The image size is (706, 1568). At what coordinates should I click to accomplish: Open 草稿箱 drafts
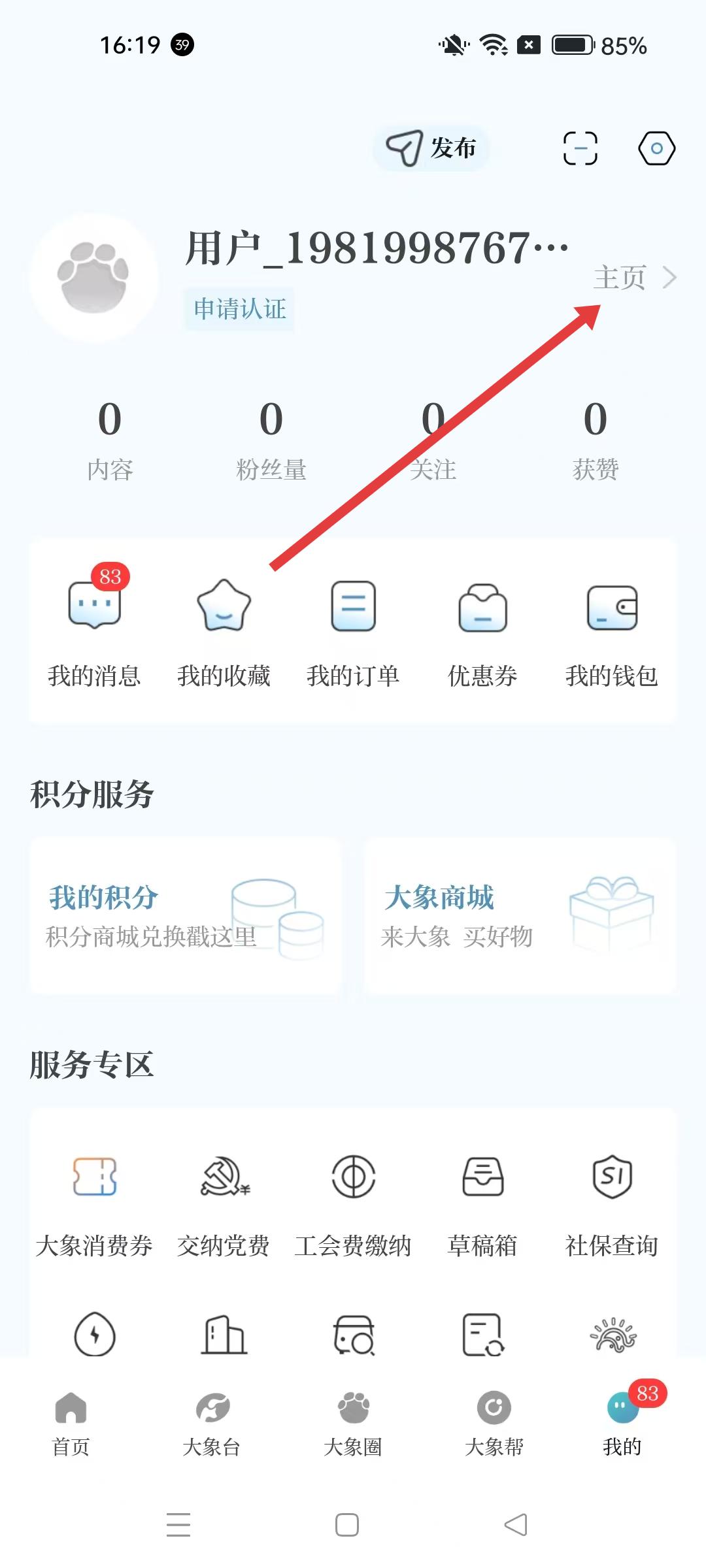click(482, 1205)
